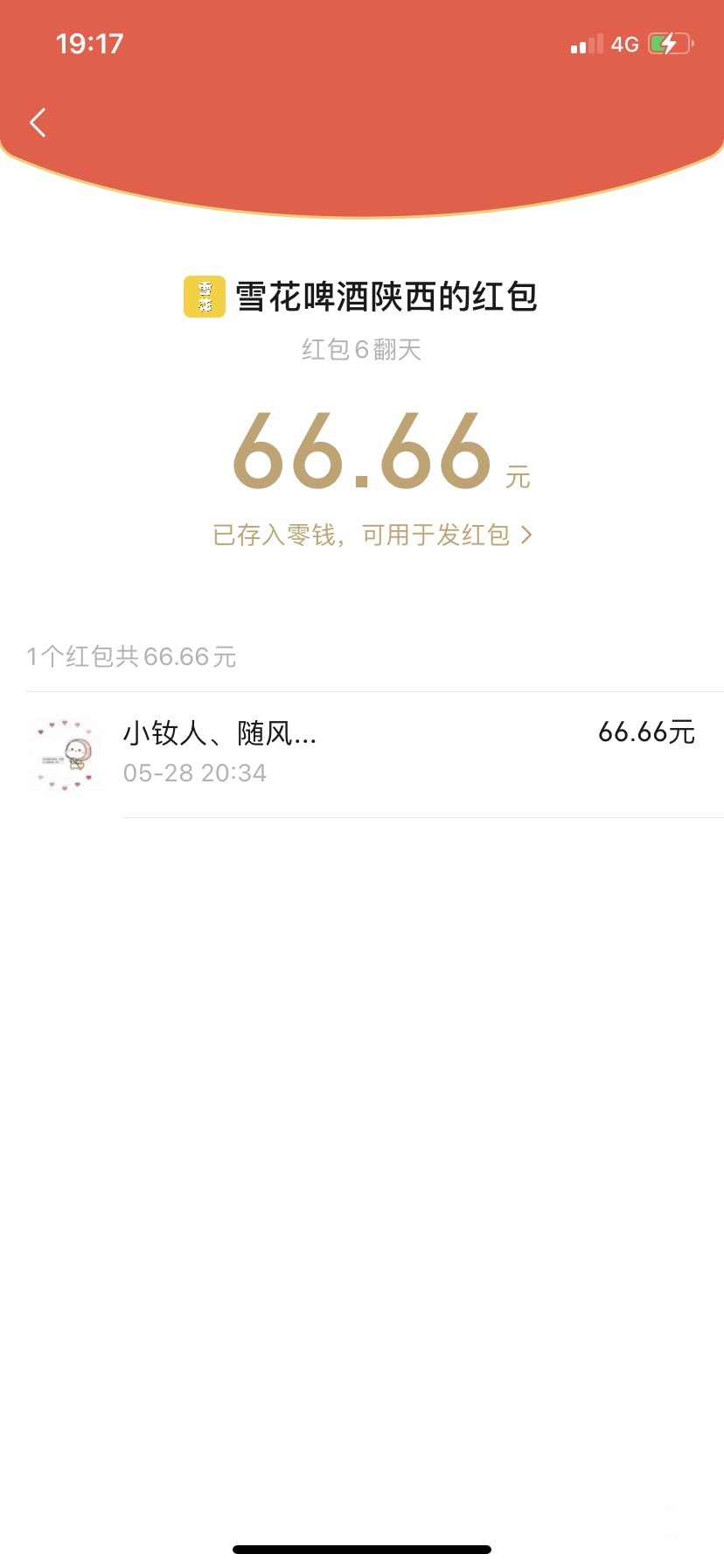Tap the 66.66元 amount in the recipient row

point(646,731)
